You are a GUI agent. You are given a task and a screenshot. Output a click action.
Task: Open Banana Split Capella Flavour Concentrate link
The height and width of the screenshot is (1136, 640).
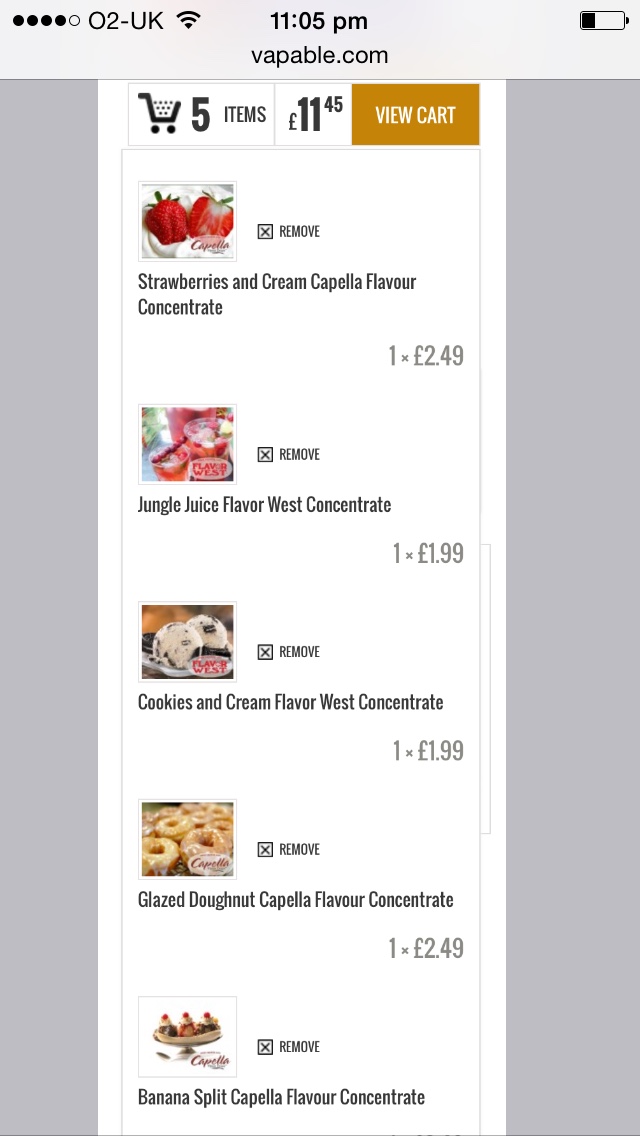coord(281,1097)
